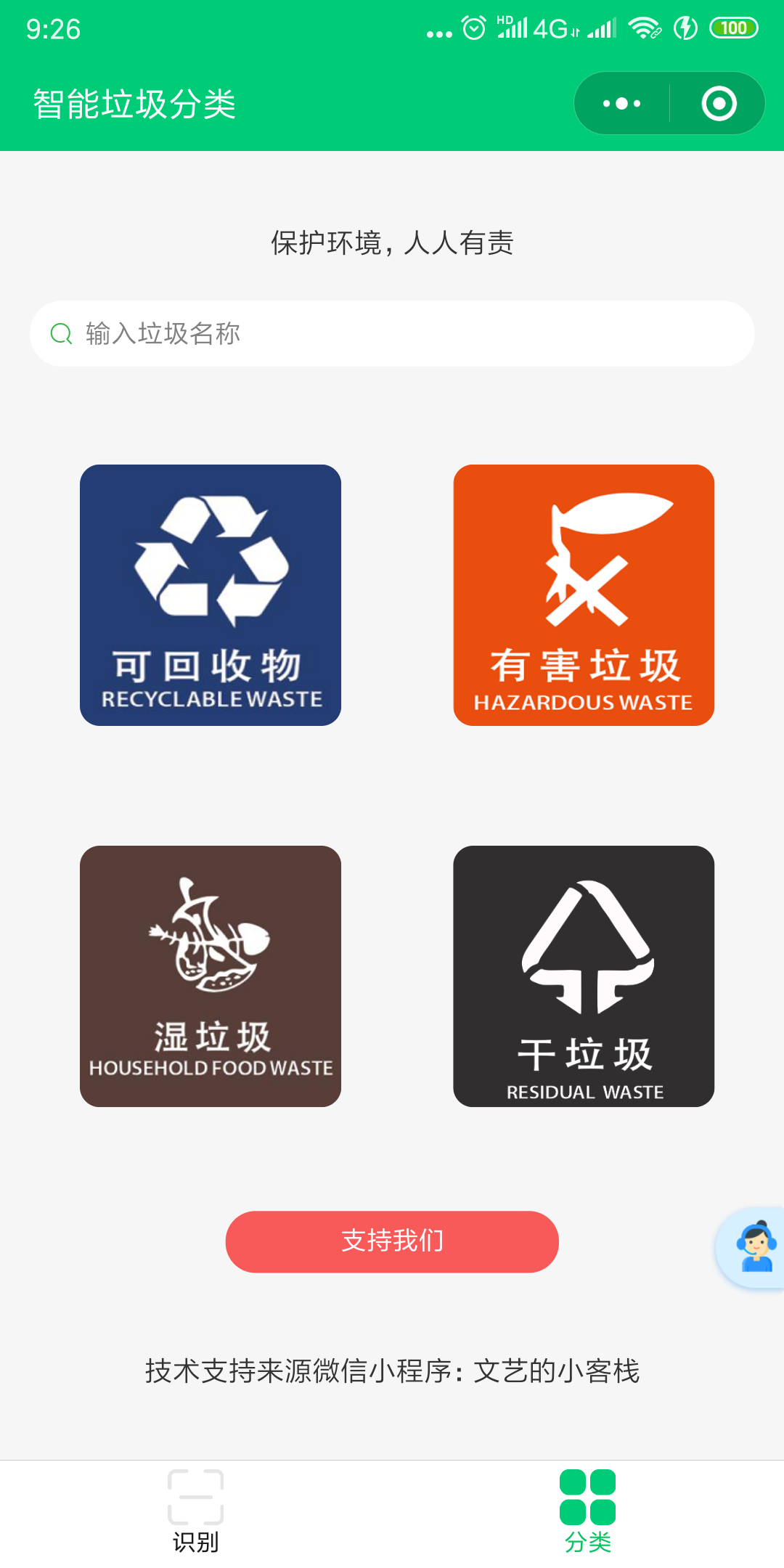Open the Recyclable Waste category
Screen dimensions: 784x1568
(211, 595)
